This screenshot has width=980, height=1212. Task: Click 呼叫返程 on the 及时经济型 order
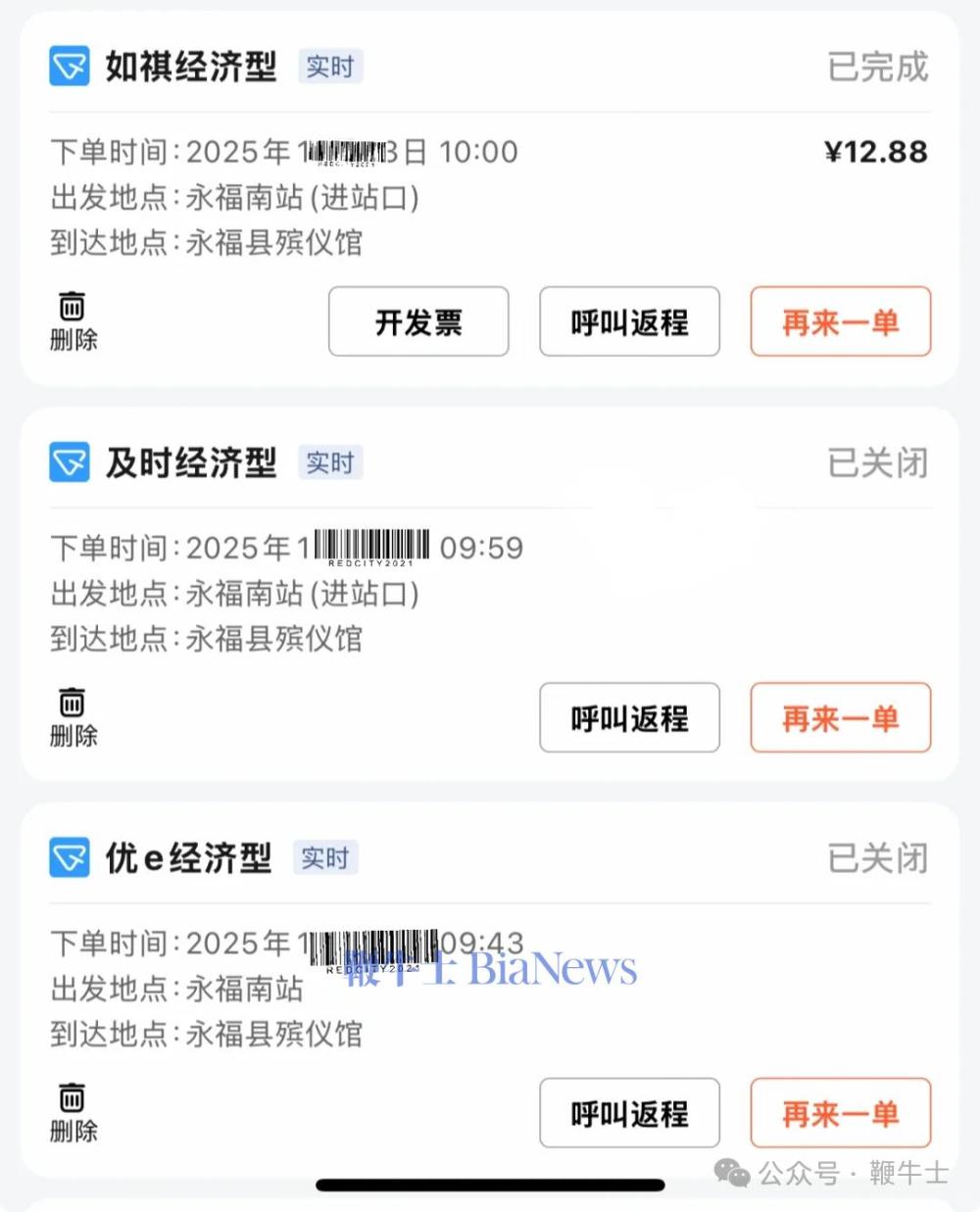coord(629,718)
